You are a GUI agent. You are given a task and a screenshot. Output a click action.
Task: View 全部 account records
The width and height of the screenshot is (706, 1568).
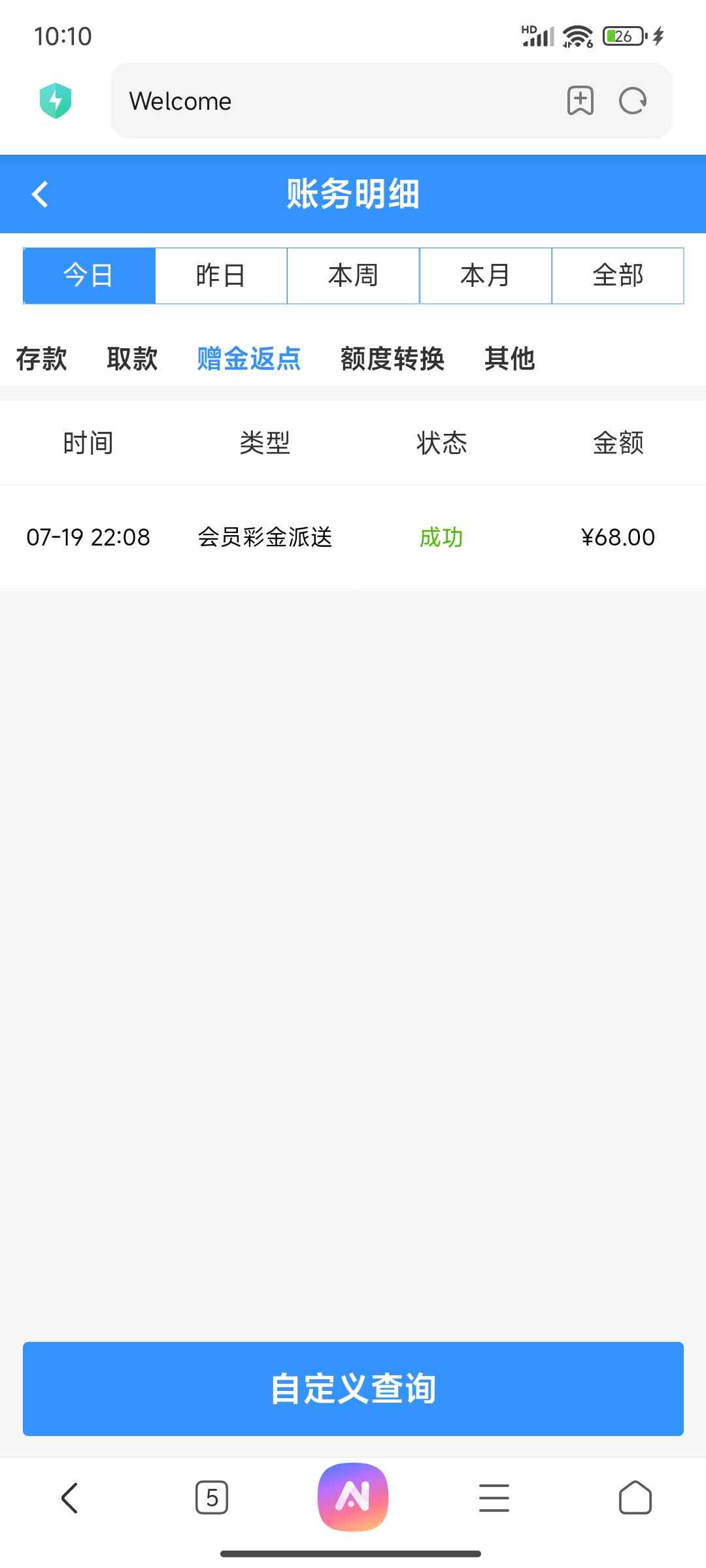coord(618,276)
